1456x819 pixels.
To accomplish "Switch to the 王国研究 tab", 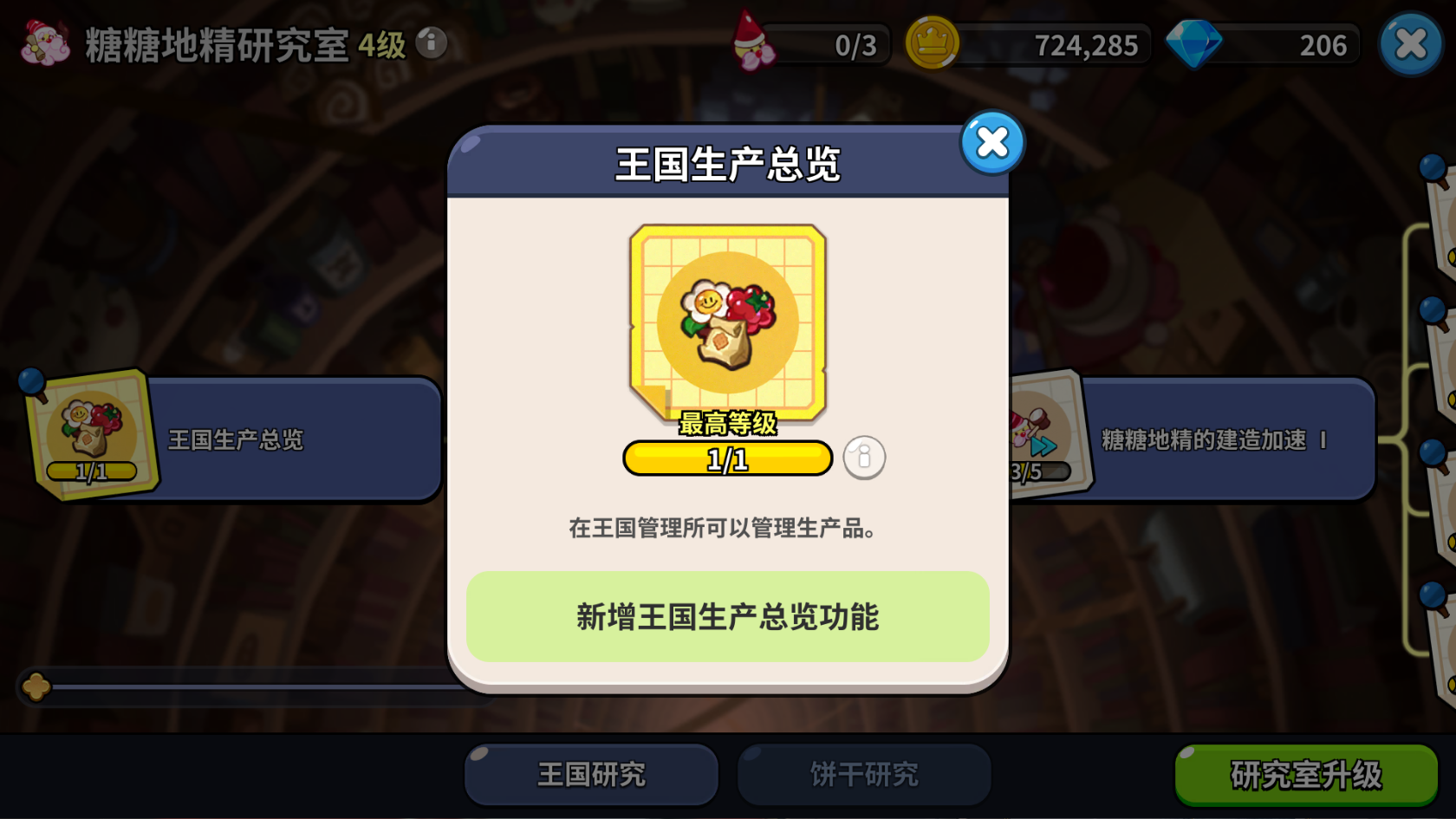I will pos(591,774).
